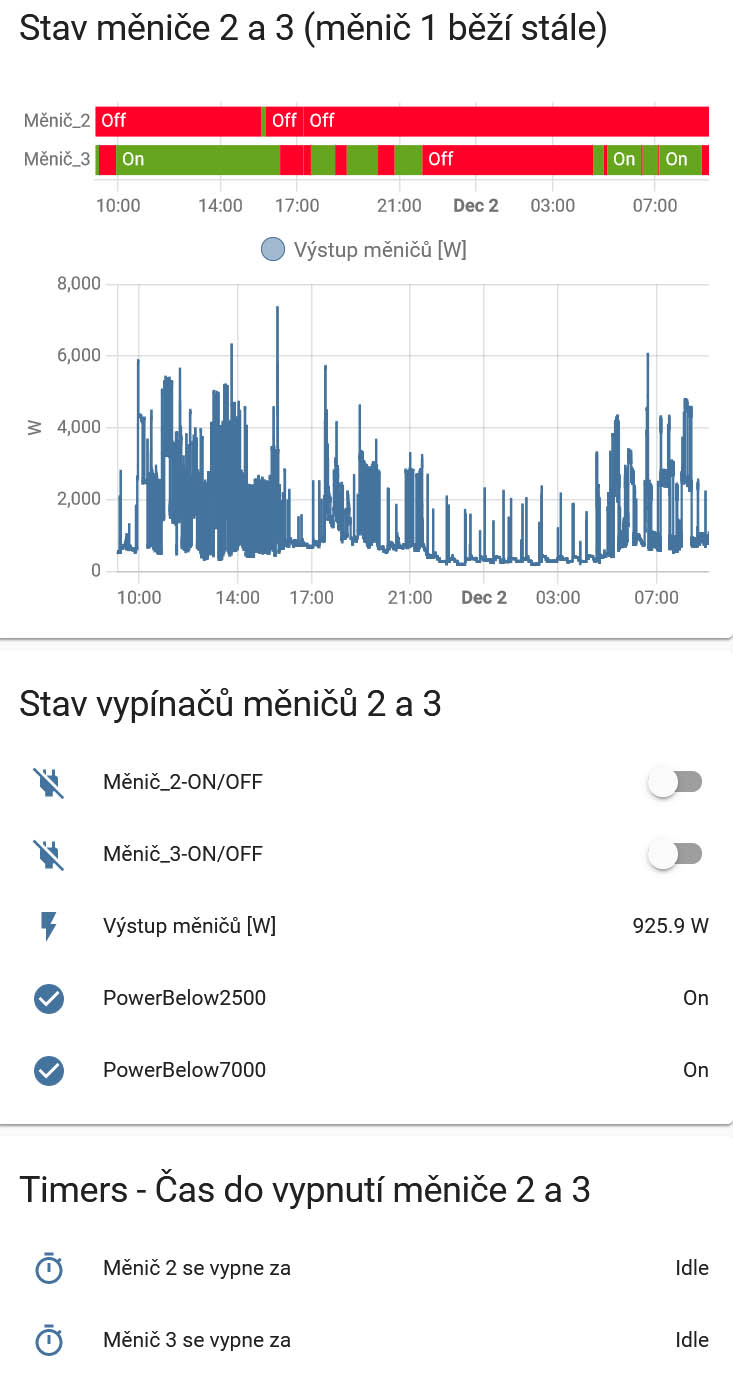Screen dimensions: 733x1383
Task: Open the timer Měnič 2 se vypne za
Action: [x=197, y=1268]
